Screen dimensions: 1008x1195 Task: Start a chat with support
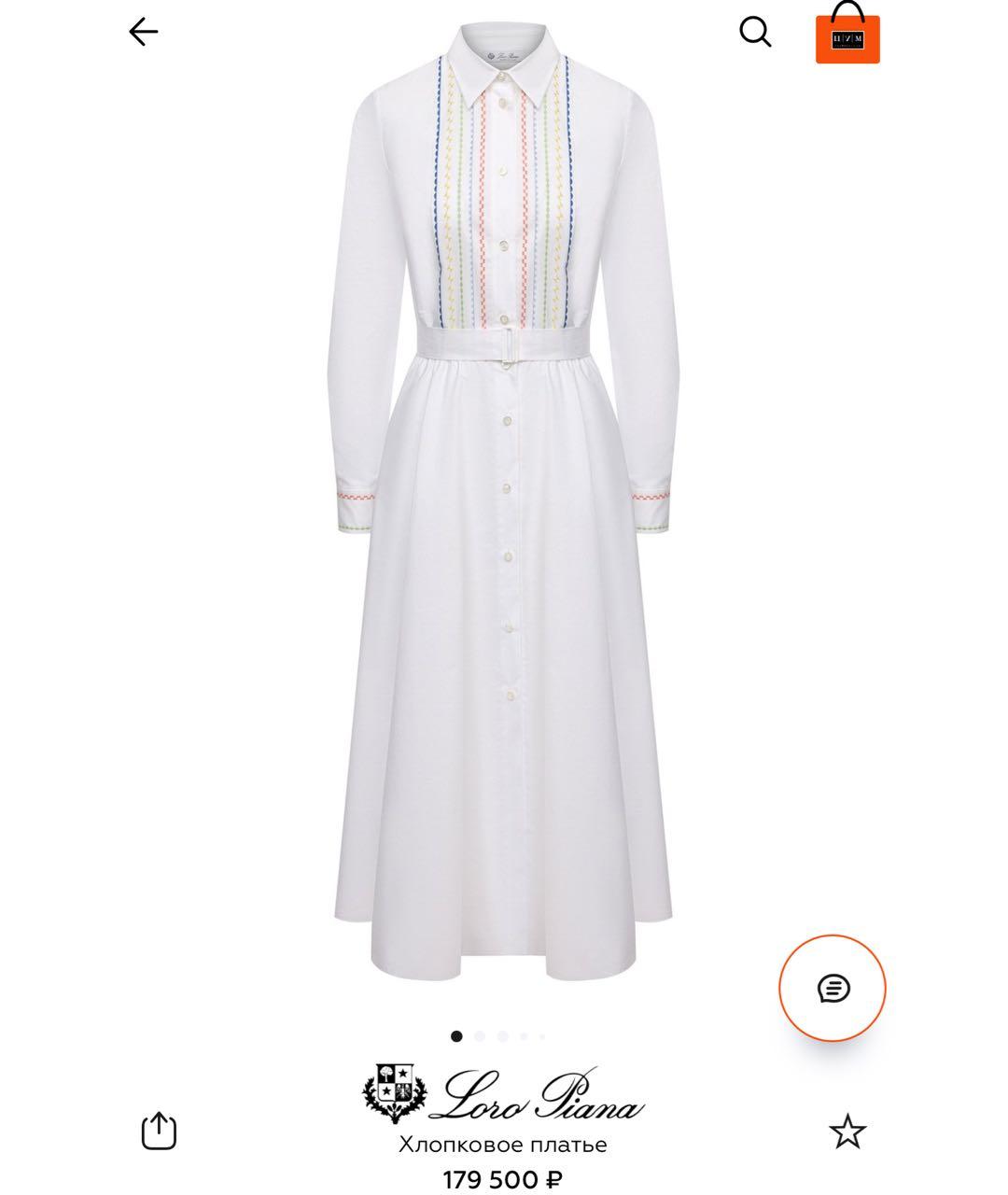[833, 988]
